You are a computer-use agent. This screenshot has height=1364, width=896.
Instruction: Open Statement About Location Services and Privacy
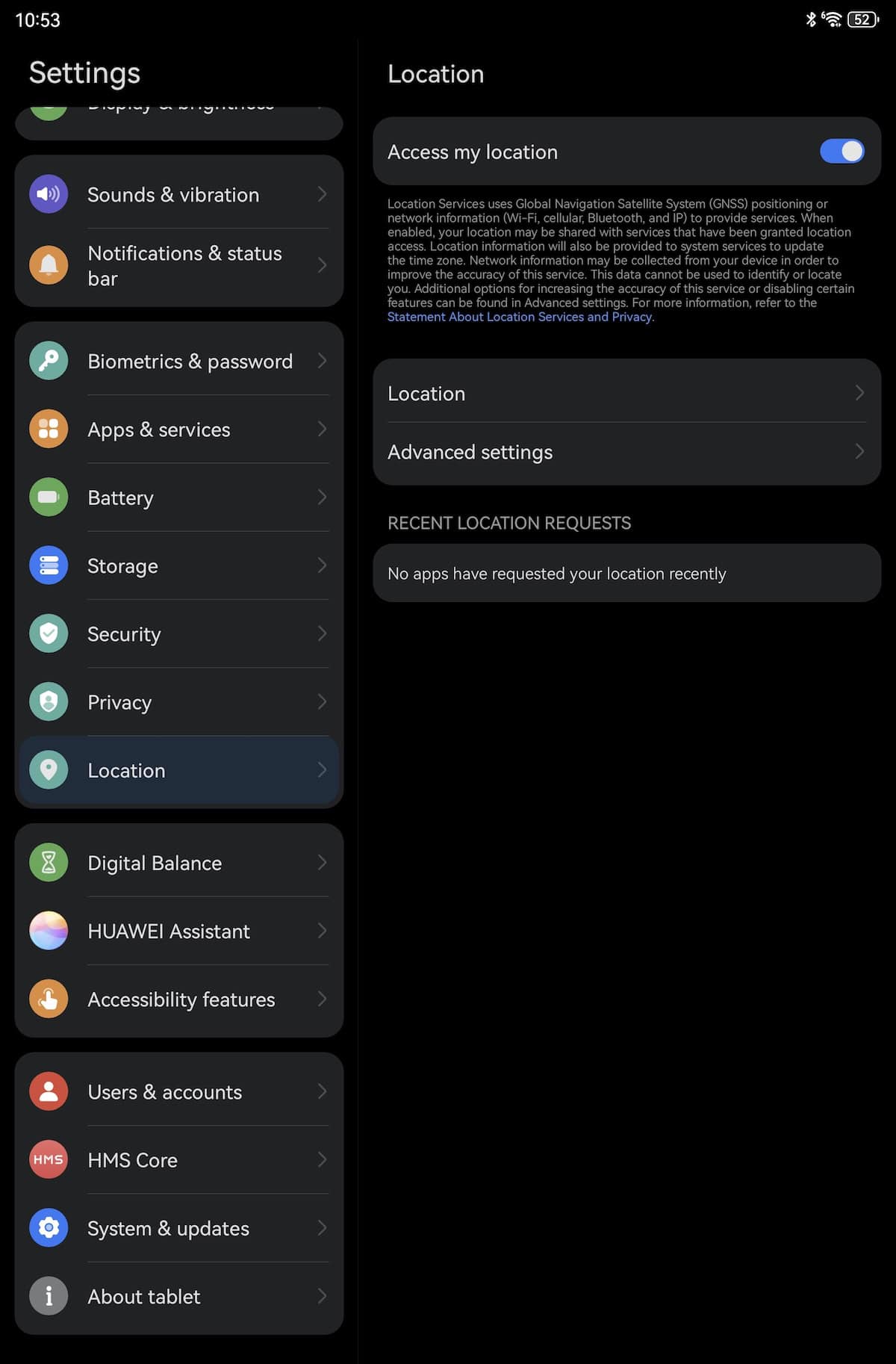click(520, 317)
